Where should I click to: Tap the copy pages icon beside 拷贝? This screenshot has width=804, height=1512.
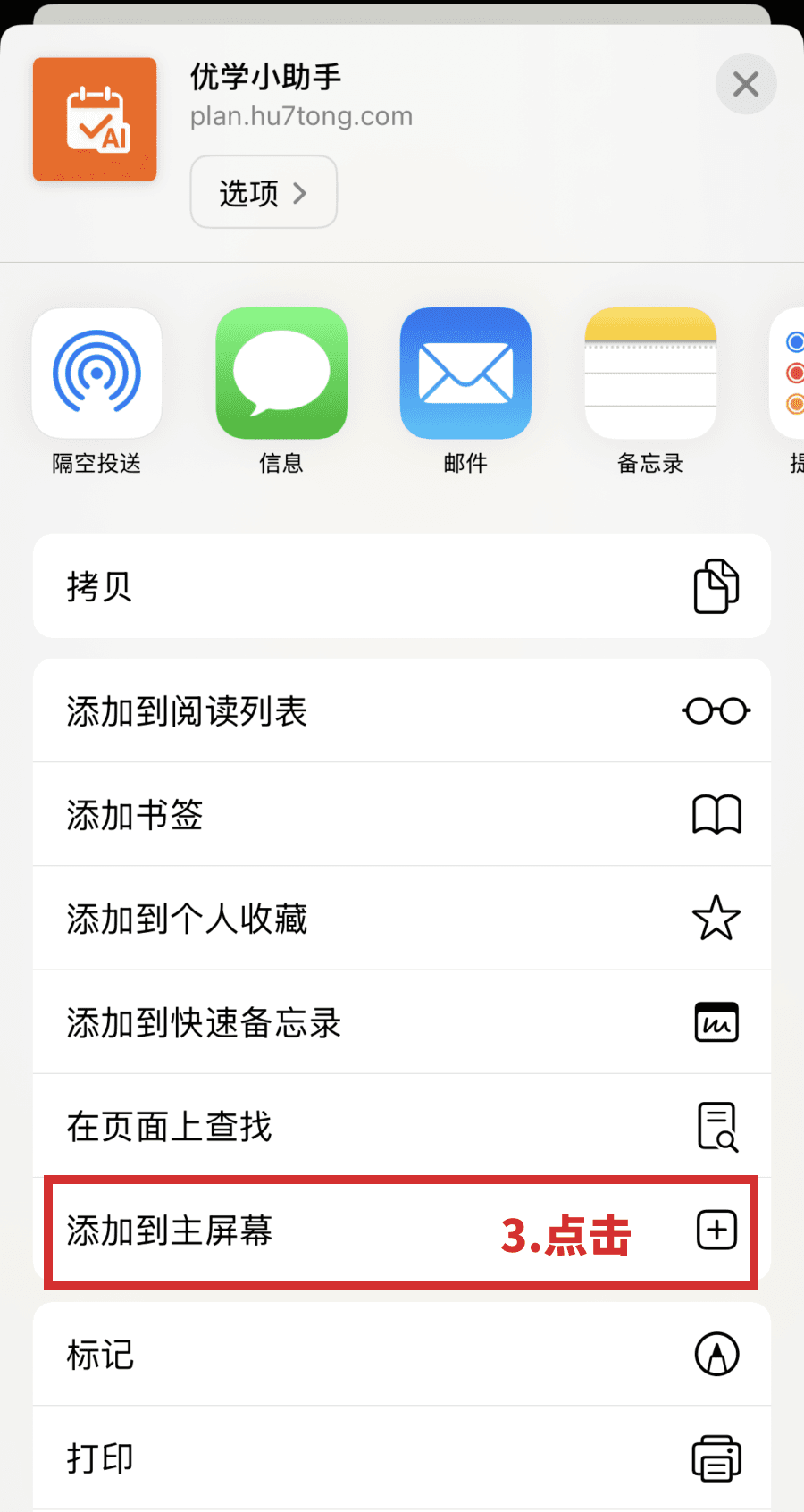click(716, 586)
